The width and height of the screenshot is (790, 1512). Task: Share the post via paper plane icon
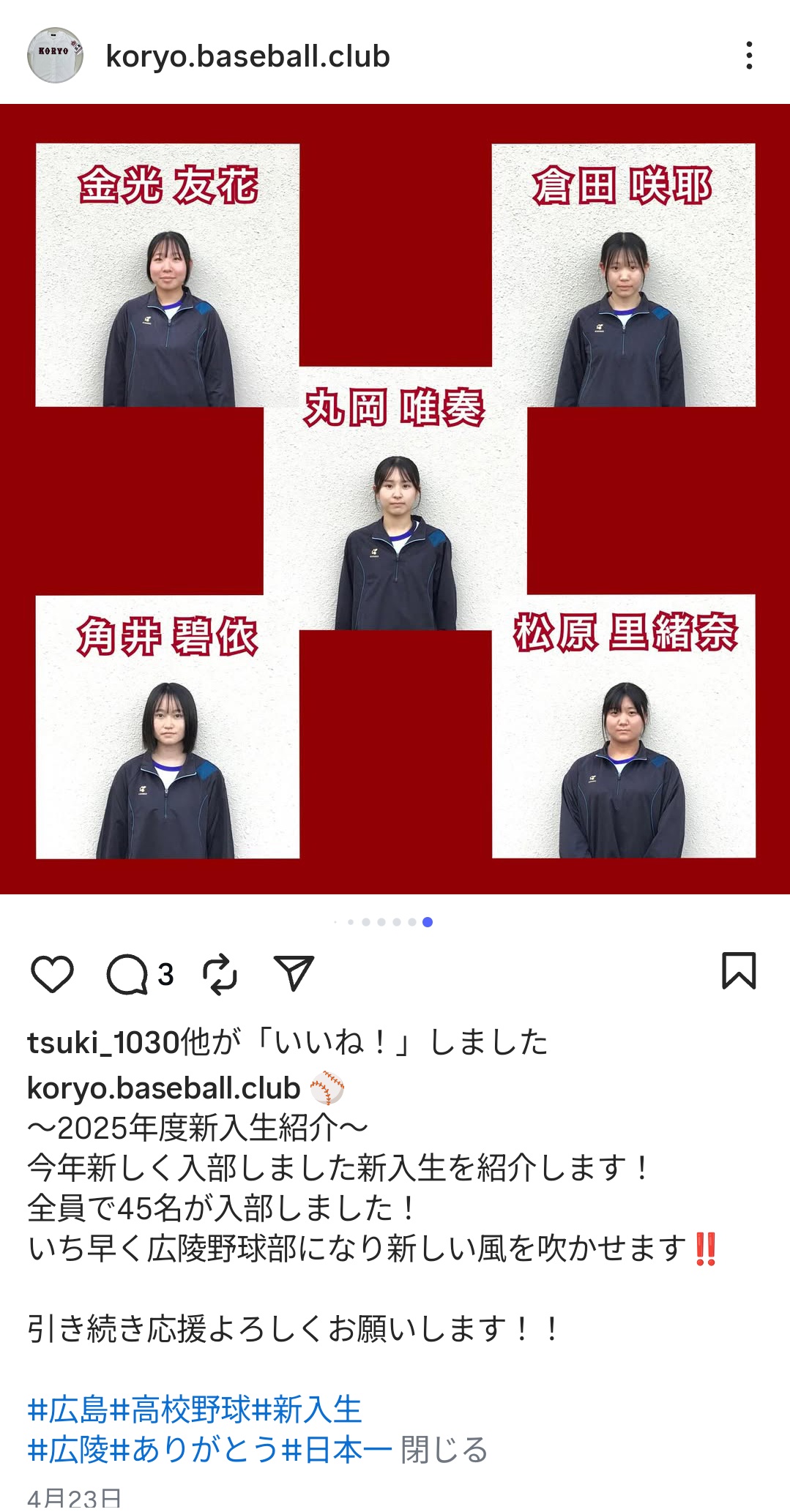[294, 973]
